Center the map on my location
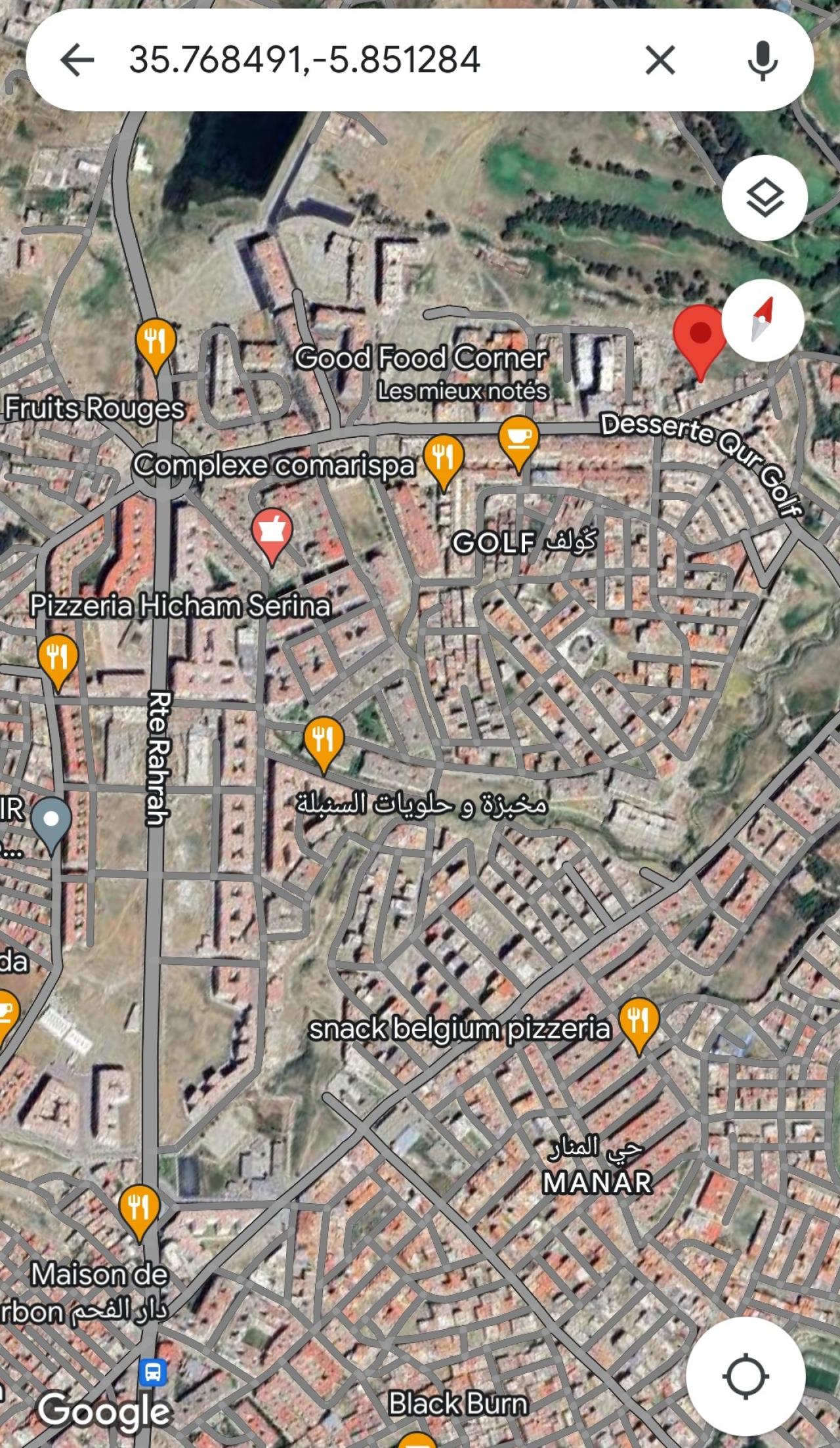Image resolution: width=840 pixels, height=1448 pixels. pos(745,1376)
